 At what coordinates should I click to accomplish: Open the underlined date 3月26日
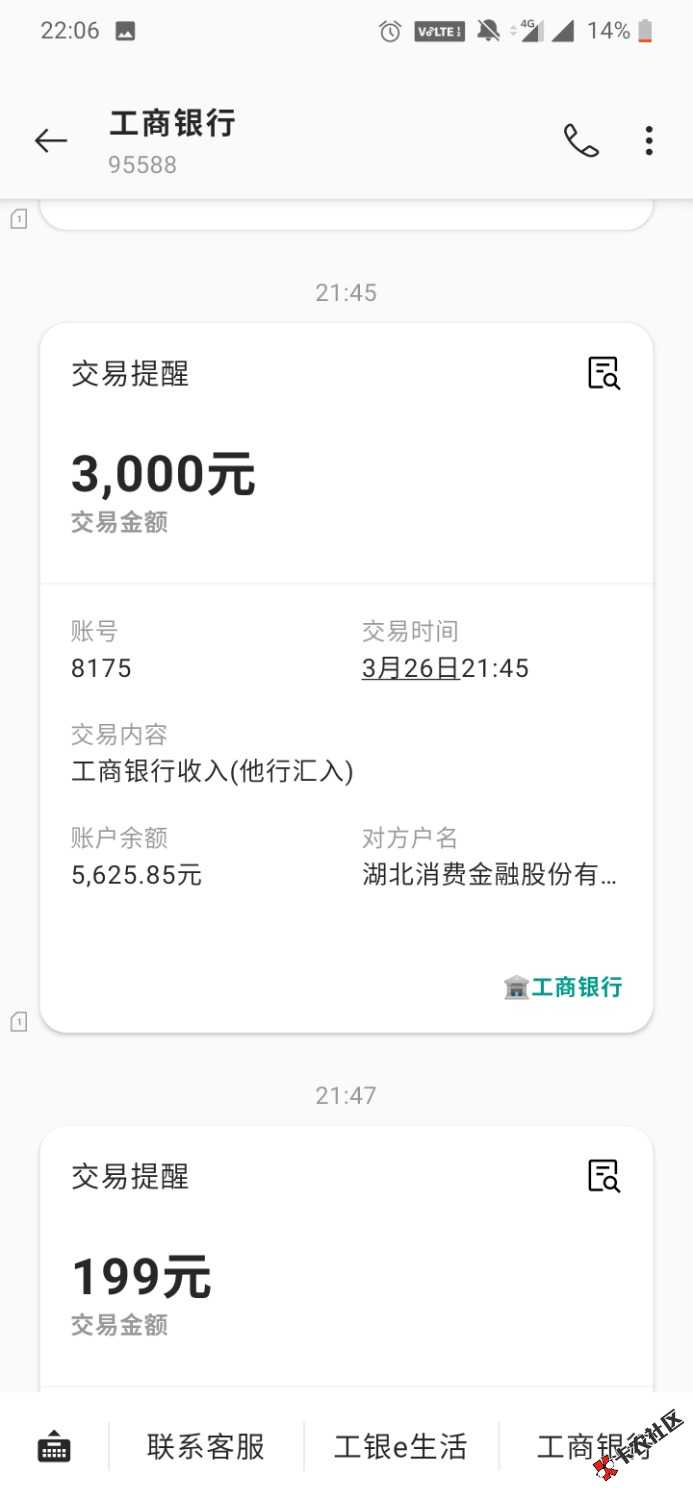pyautogui.click(x=410, y=668)
